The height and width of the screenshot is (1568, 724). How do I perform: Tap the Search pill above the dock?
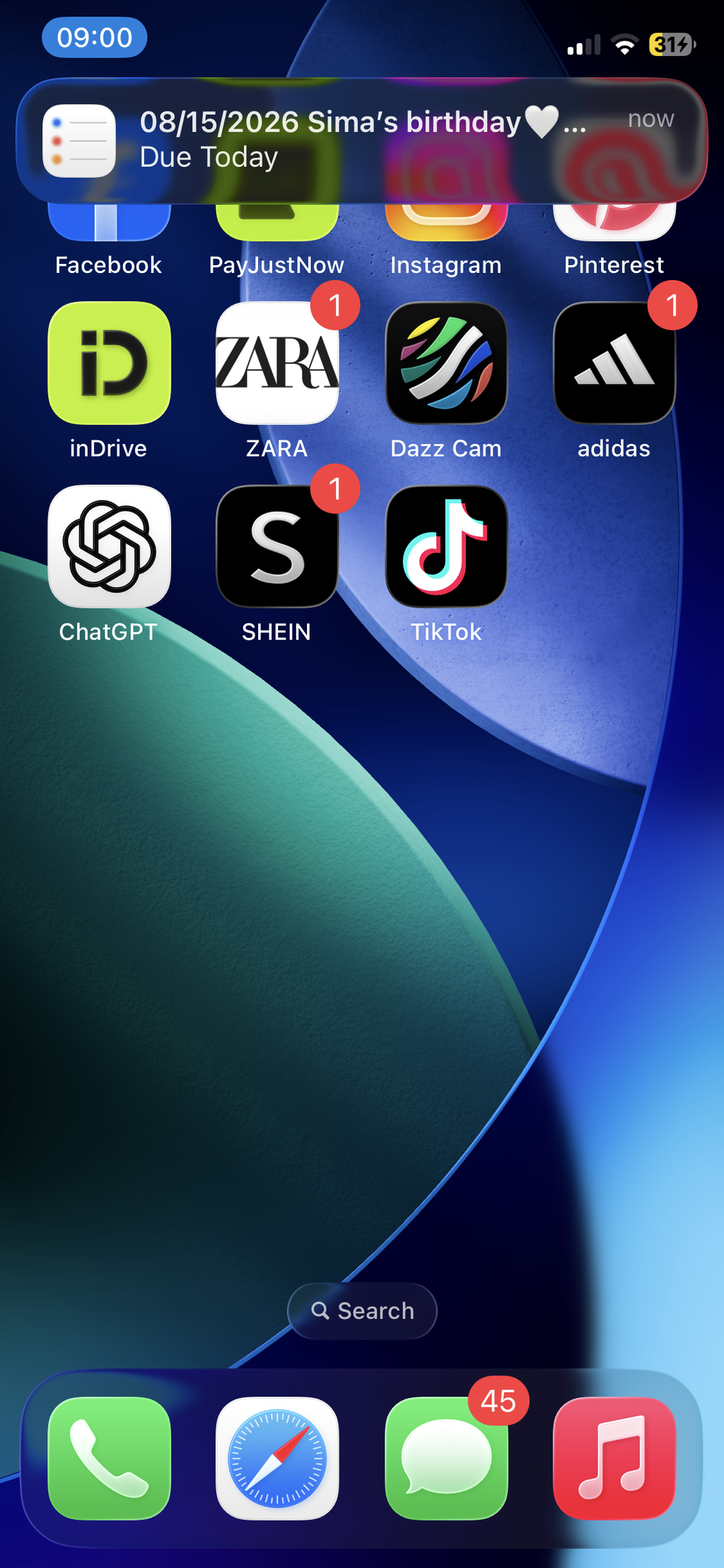(362, 1311)
